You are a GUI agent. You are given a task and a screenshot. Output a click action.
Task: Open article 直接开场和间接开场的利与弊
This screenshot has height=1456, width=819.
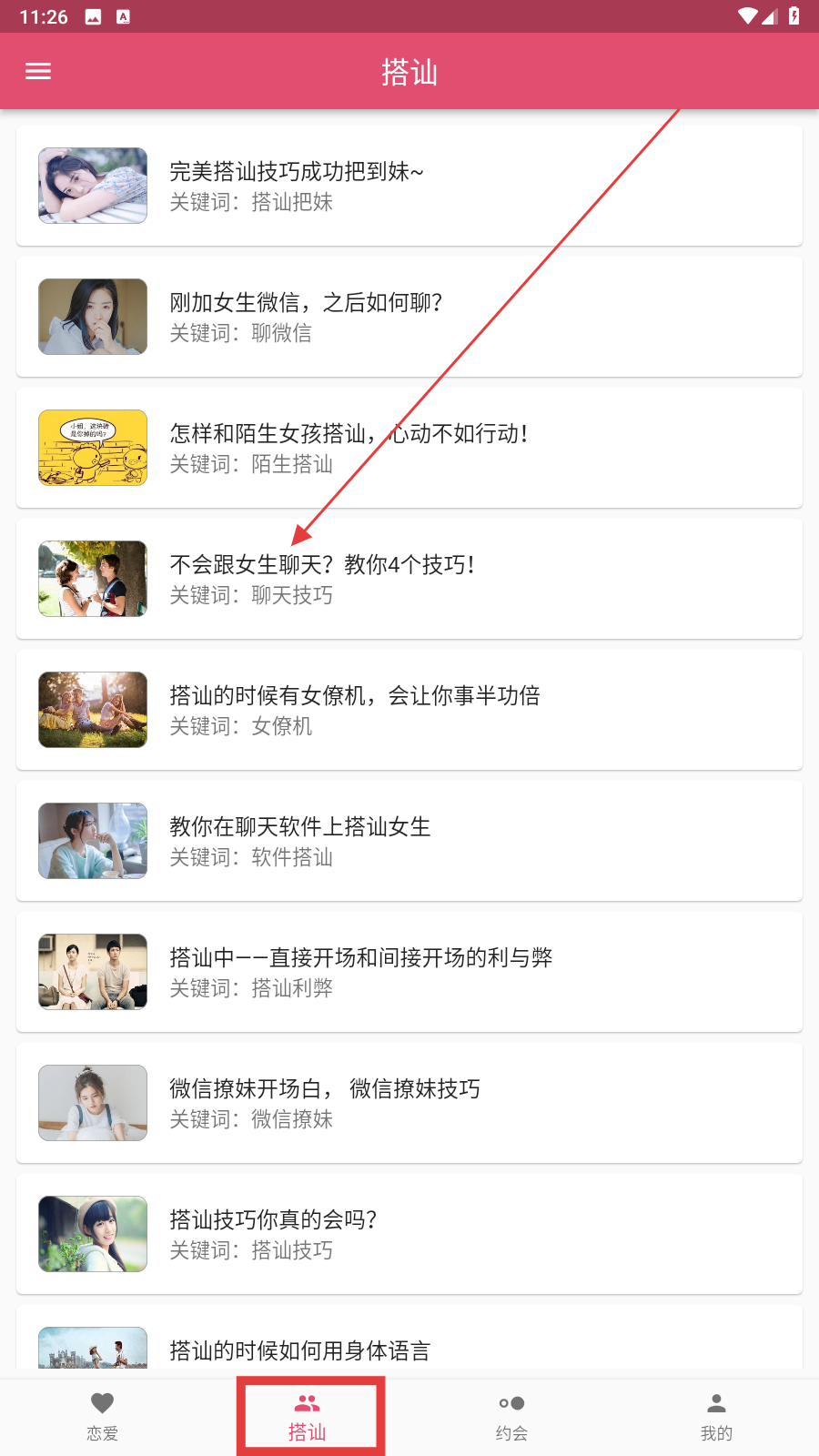(409, 972)
